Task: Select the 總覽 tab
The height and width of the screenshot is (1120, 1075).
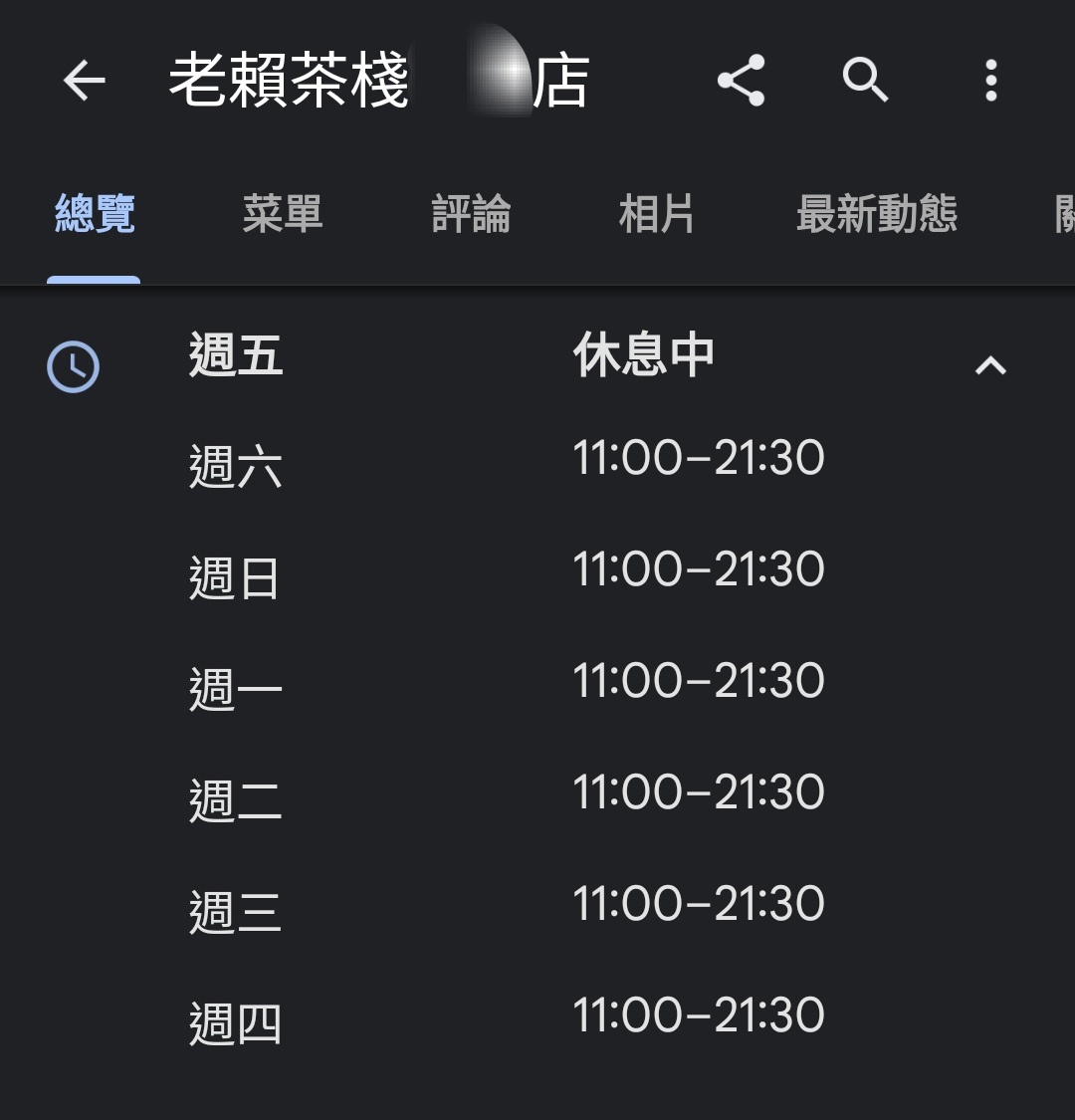Action: [95, 214]
